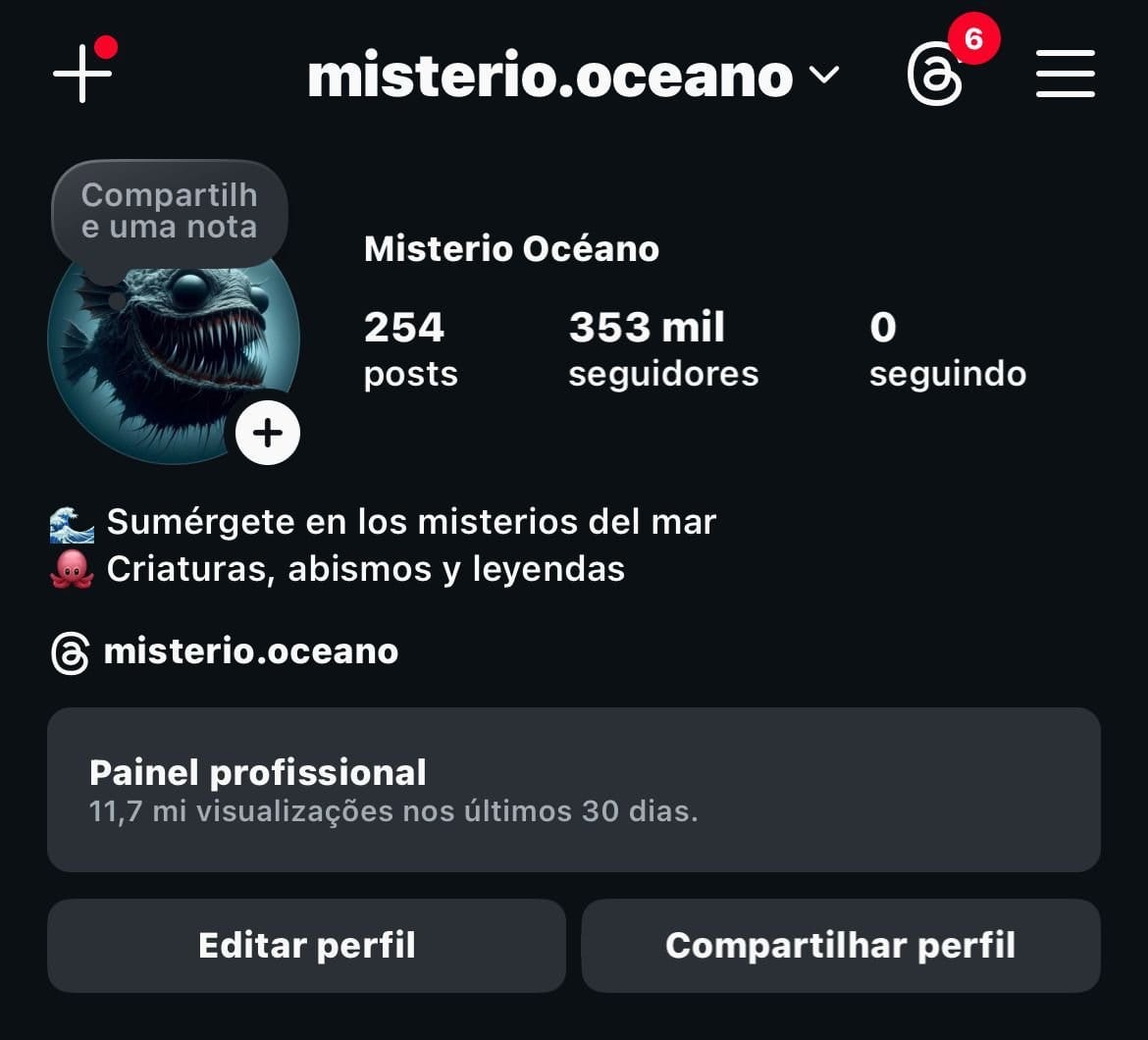The width and height of the screenshot is (1148, 1040).
Task: Open the Painel profissional card
Action: click(573, 789)
